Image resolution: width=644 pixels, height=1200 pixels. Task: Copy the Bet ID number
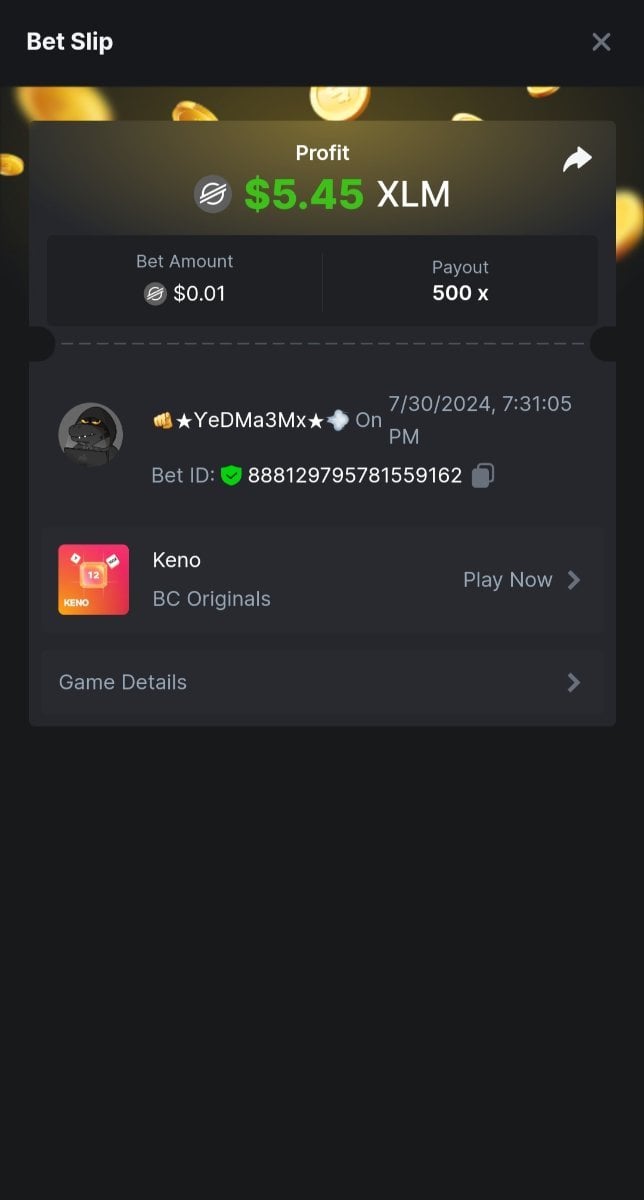483,476
